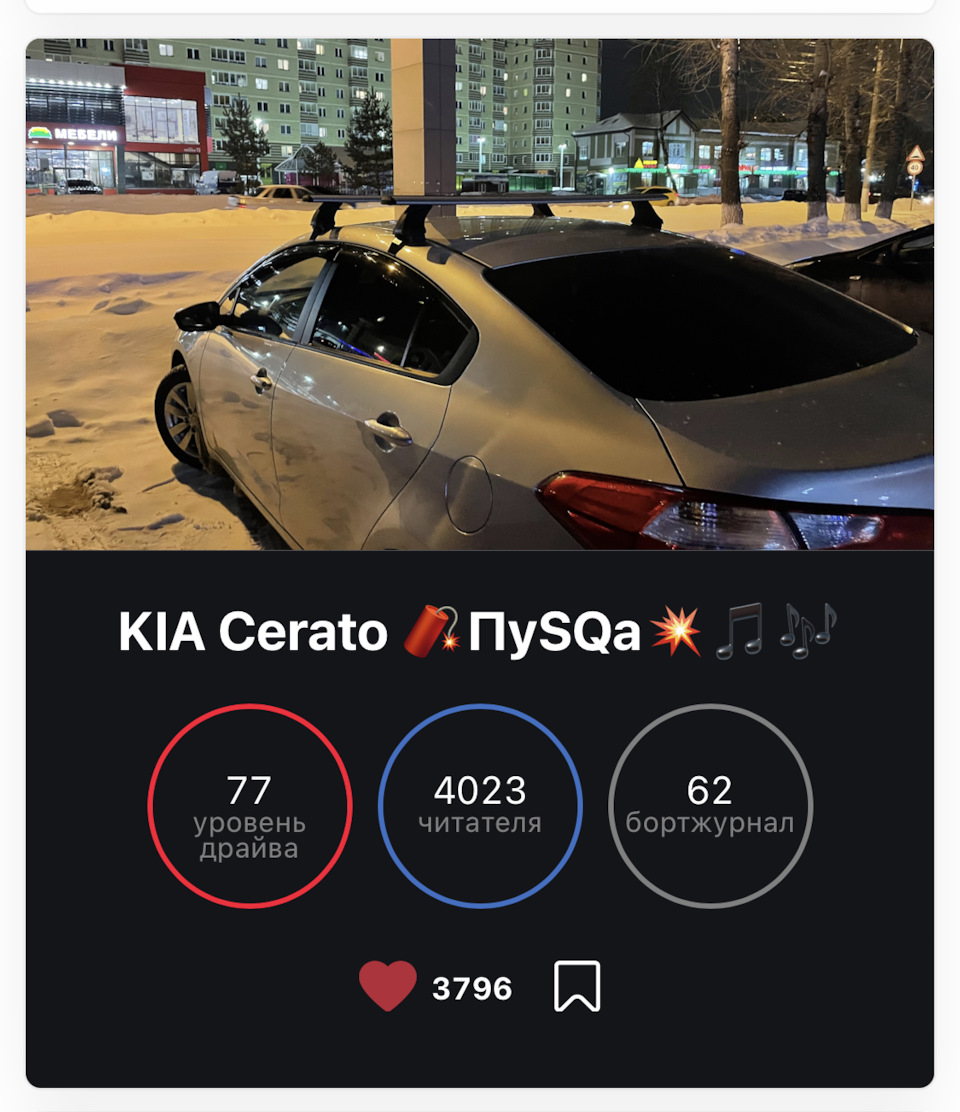Click the читателя label under 4023

click(x=480, y=825)
